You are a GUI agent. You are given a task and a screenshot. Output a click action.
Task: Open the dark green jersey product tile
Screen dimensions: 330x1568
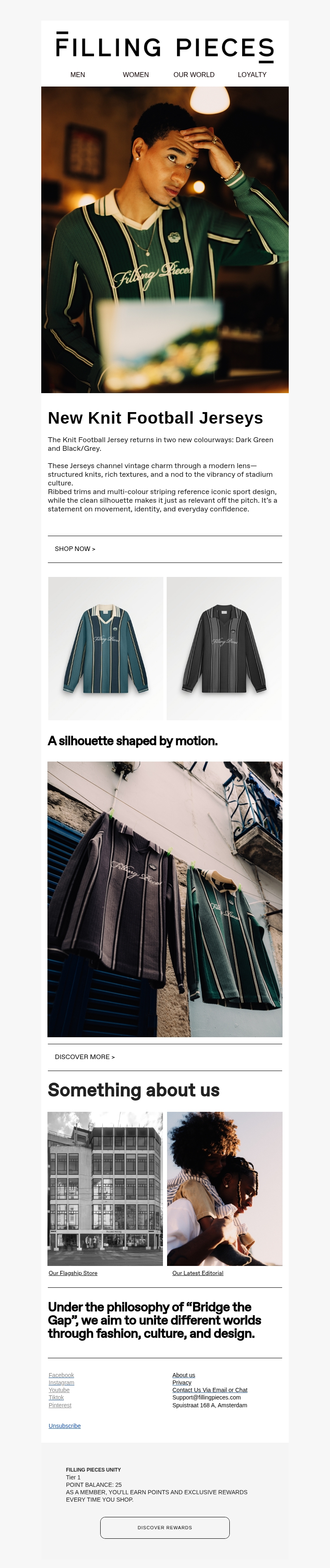(x=105, y=648)
